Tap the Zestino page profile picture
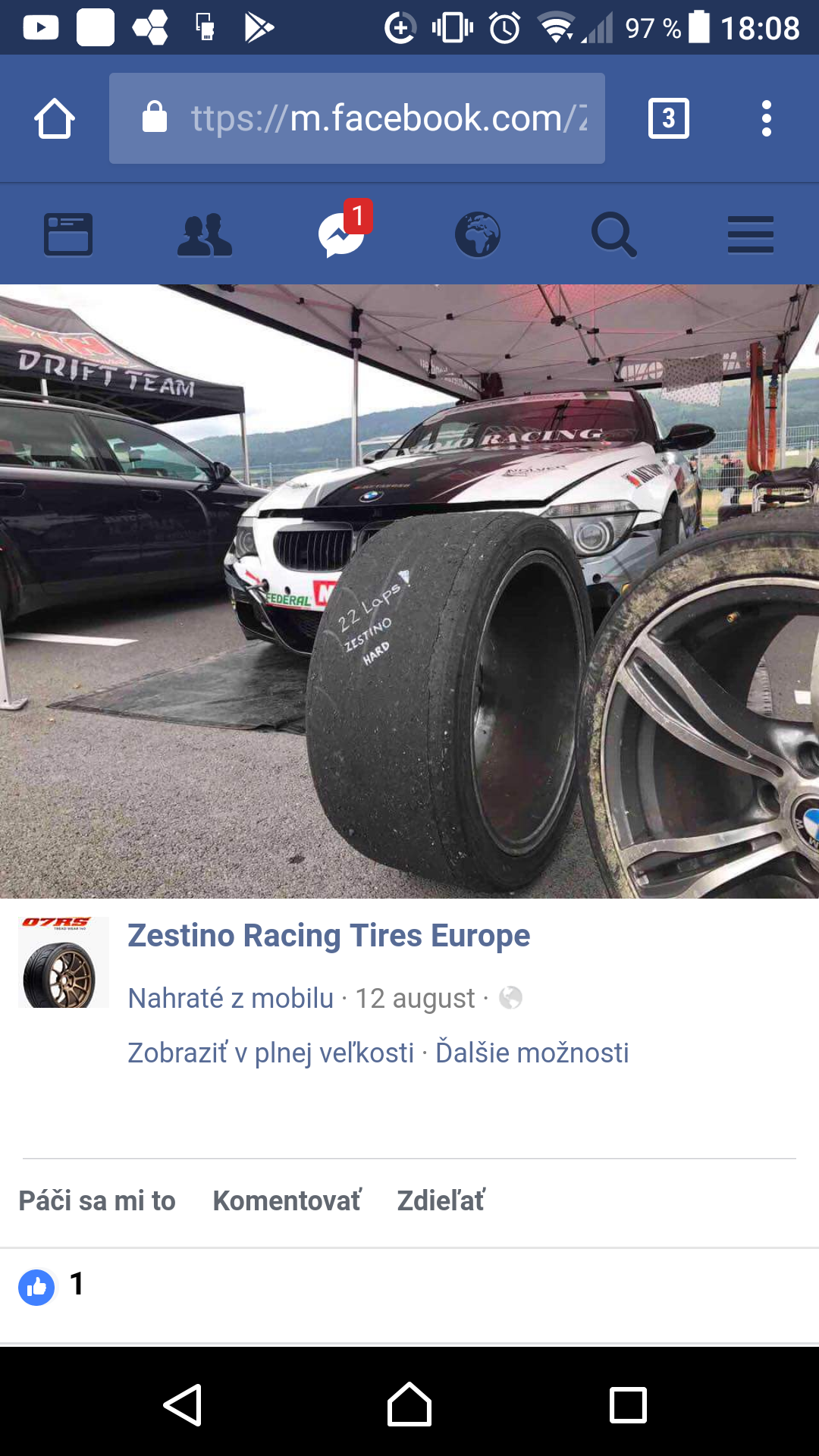This screenshot has height=1456, width=819. [x=64, y=962]
